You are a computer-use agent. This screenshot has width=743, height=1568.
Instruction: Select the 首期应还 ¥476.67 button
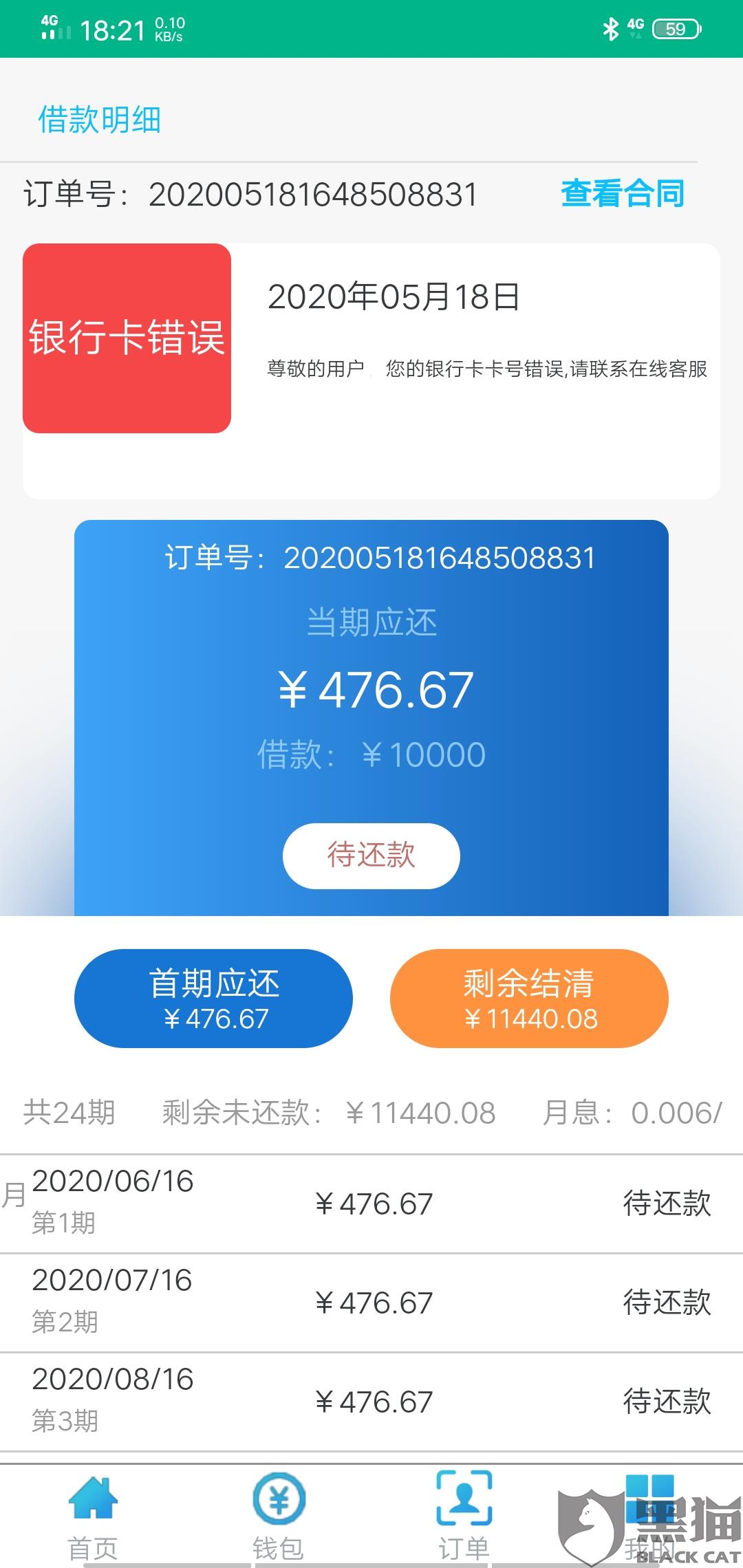213,999
